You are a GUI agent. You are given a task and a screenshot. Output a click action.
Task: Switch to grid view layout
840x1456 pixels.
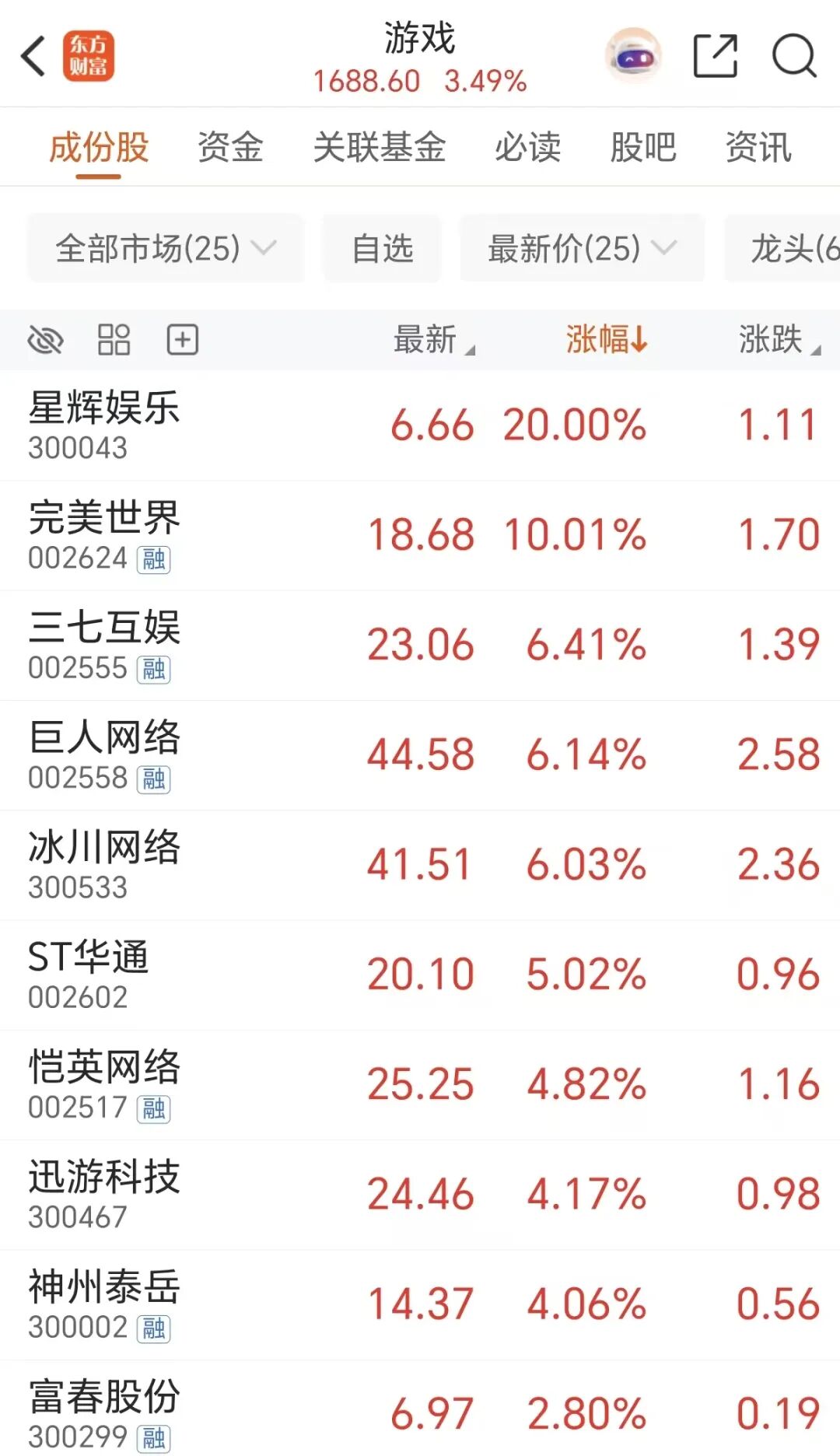[114, 340]
